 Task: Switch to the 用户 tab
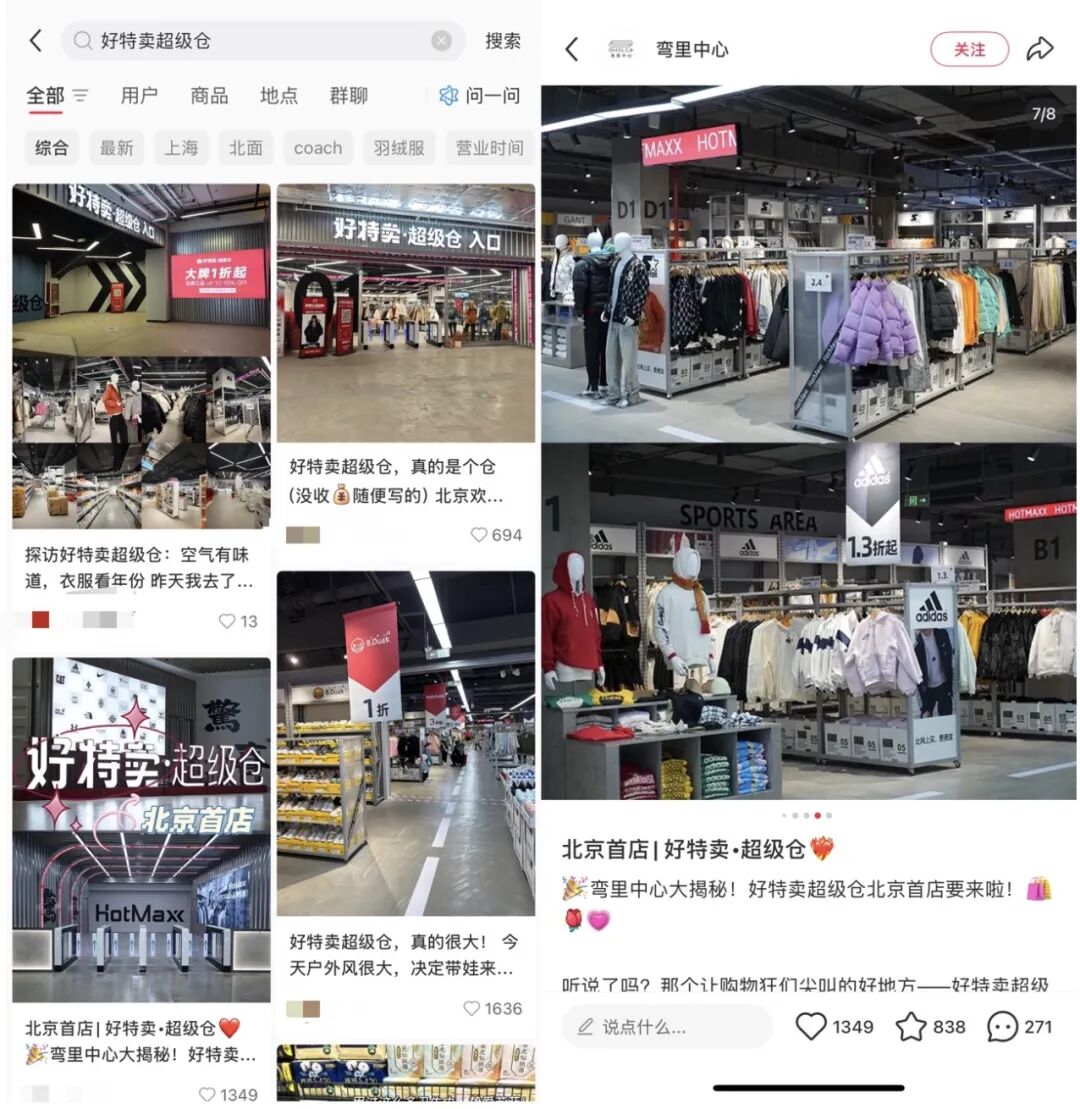tap(139, 96)
